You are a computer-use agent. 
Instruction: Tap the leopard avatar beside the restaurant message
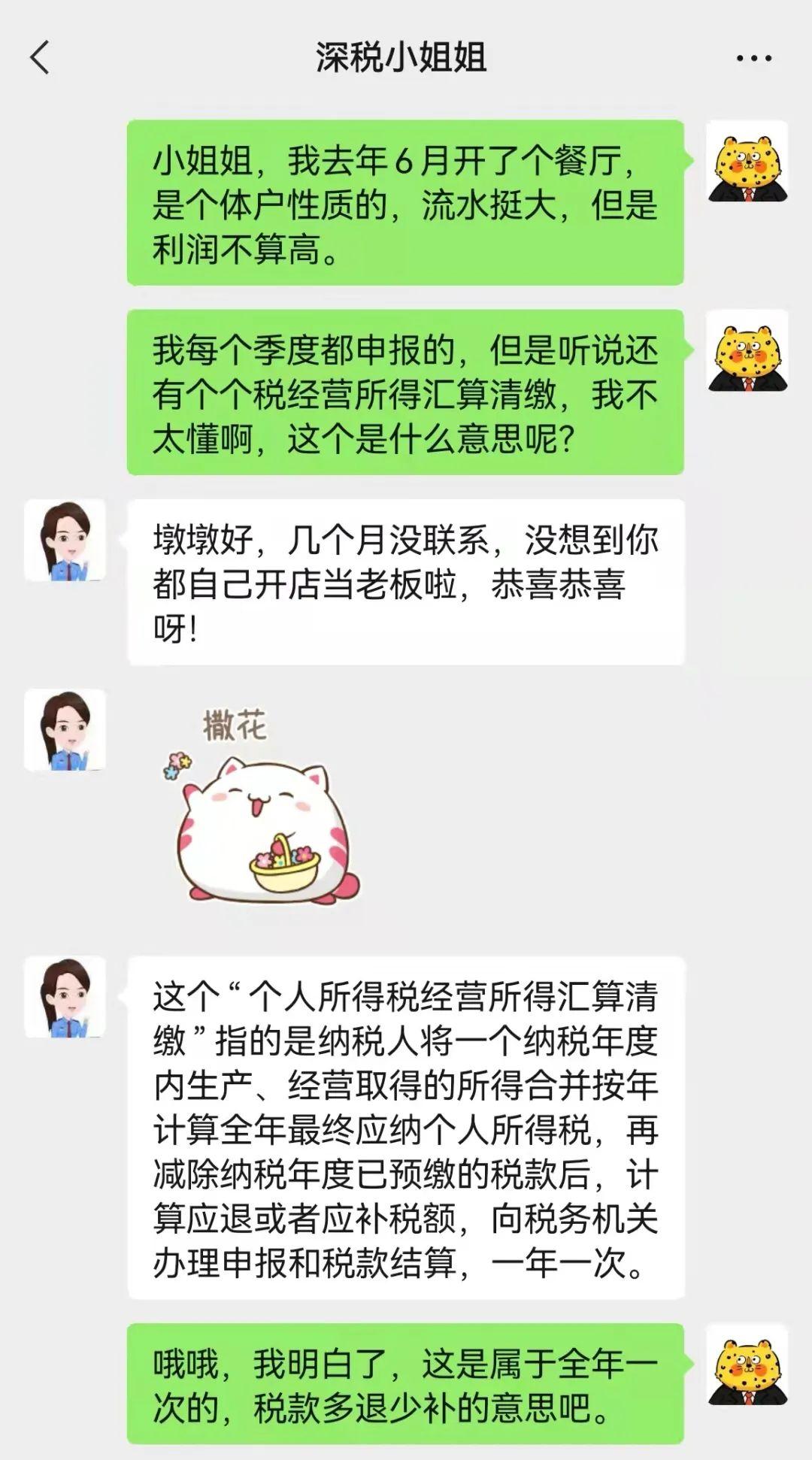point(747,162)
